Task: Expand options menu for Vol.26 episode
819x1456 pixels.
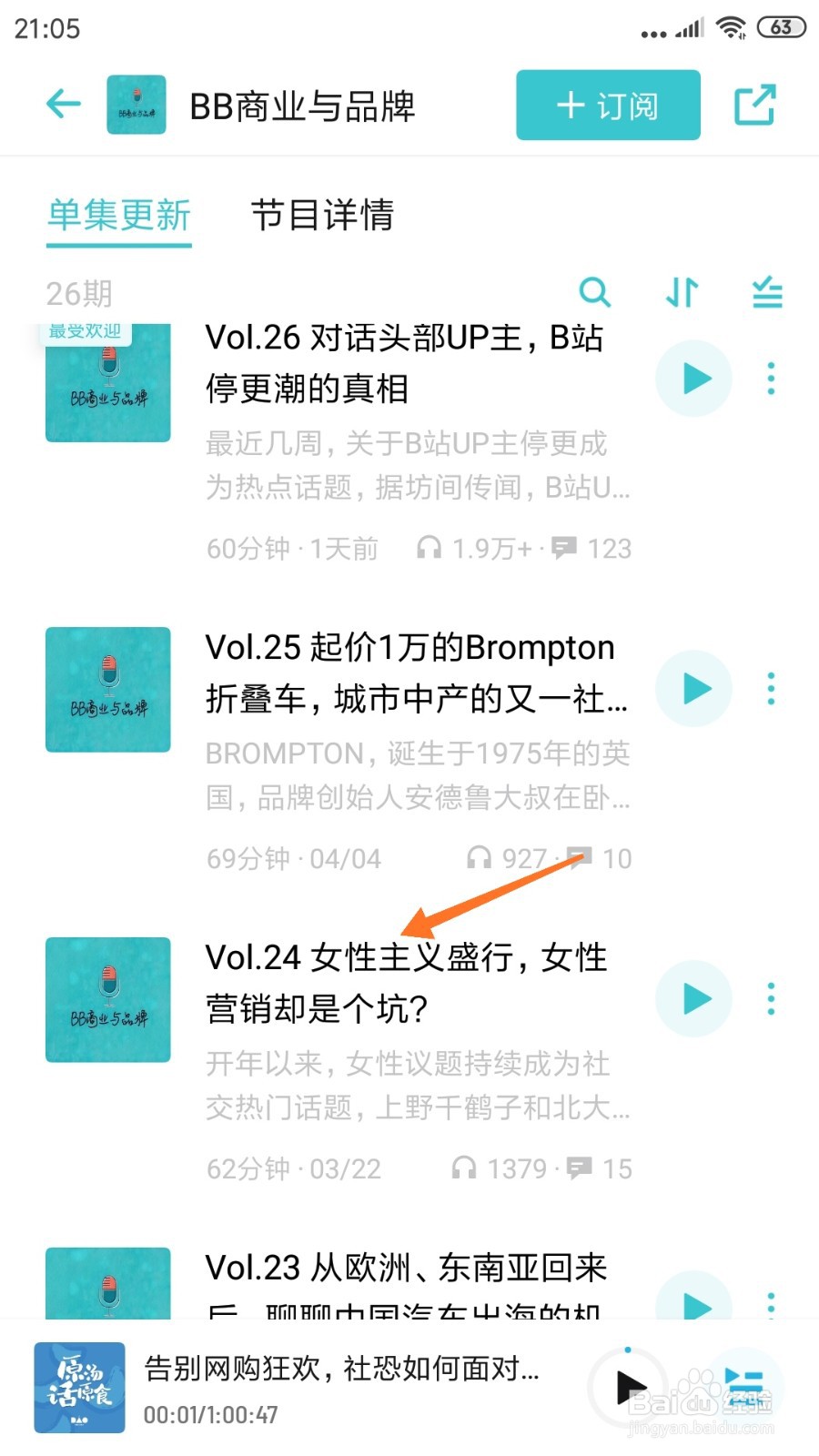Action: pos(771,379)
